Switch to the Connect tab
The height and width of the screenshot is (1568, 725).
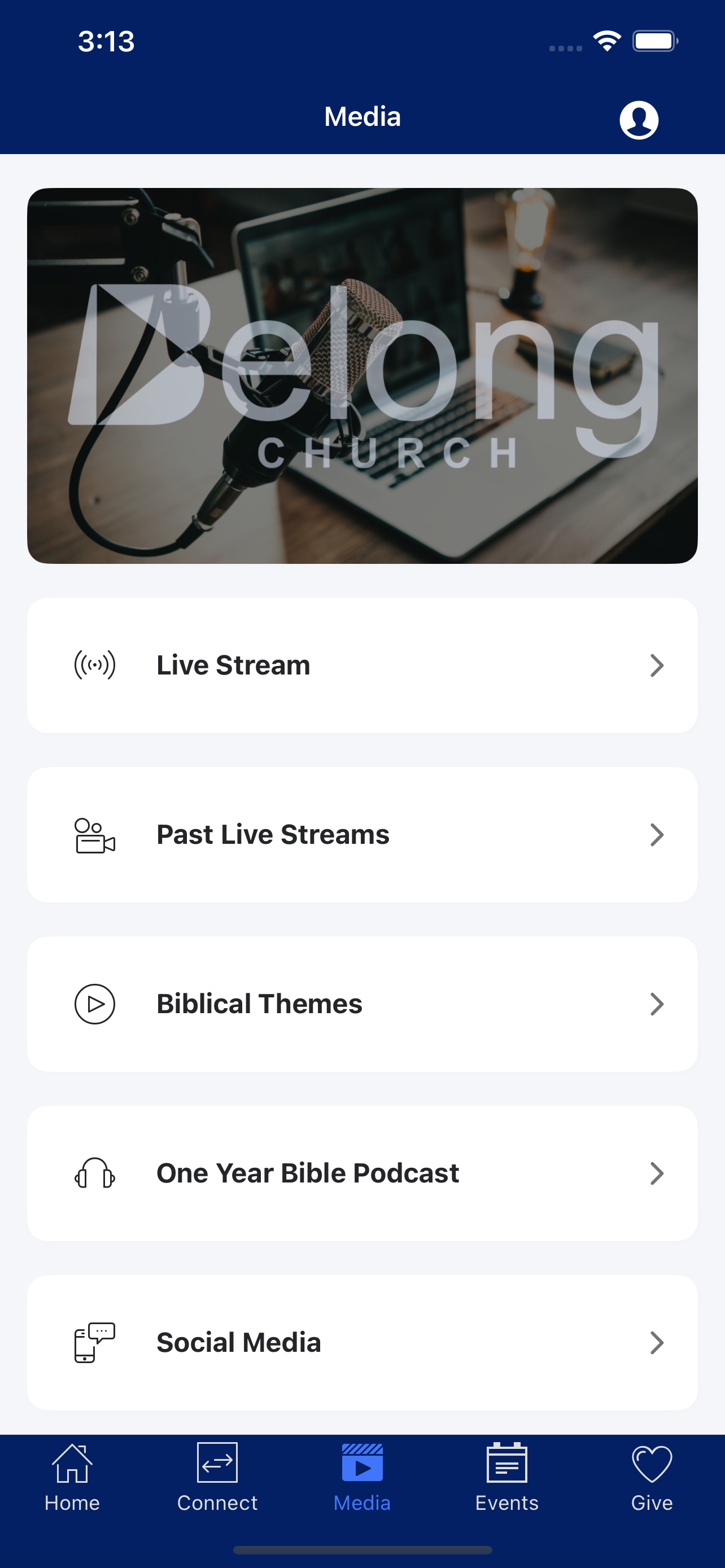click(x=217, y=1478)
